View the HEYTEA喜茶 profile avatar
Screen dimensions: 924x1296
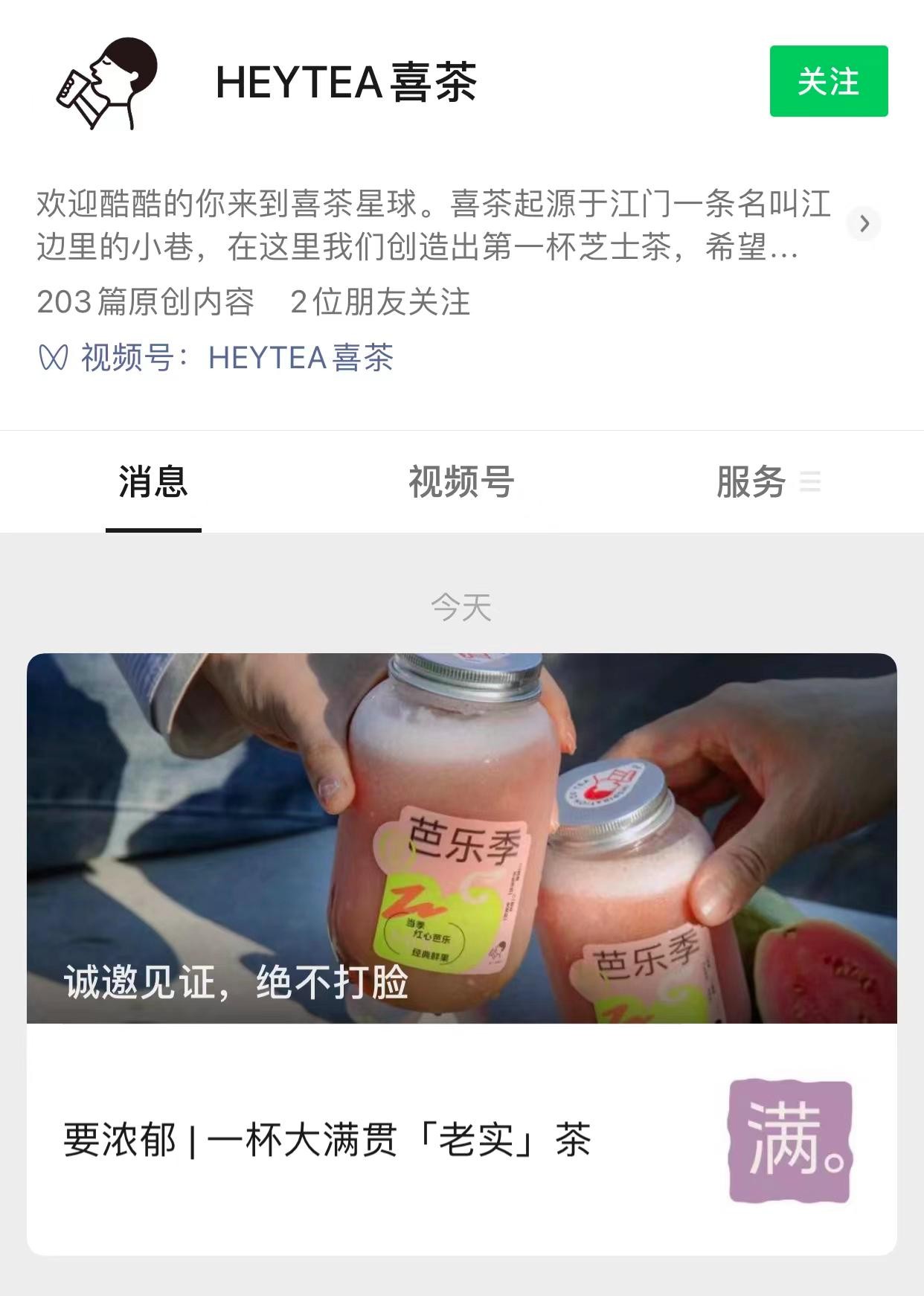coord(108,83)
